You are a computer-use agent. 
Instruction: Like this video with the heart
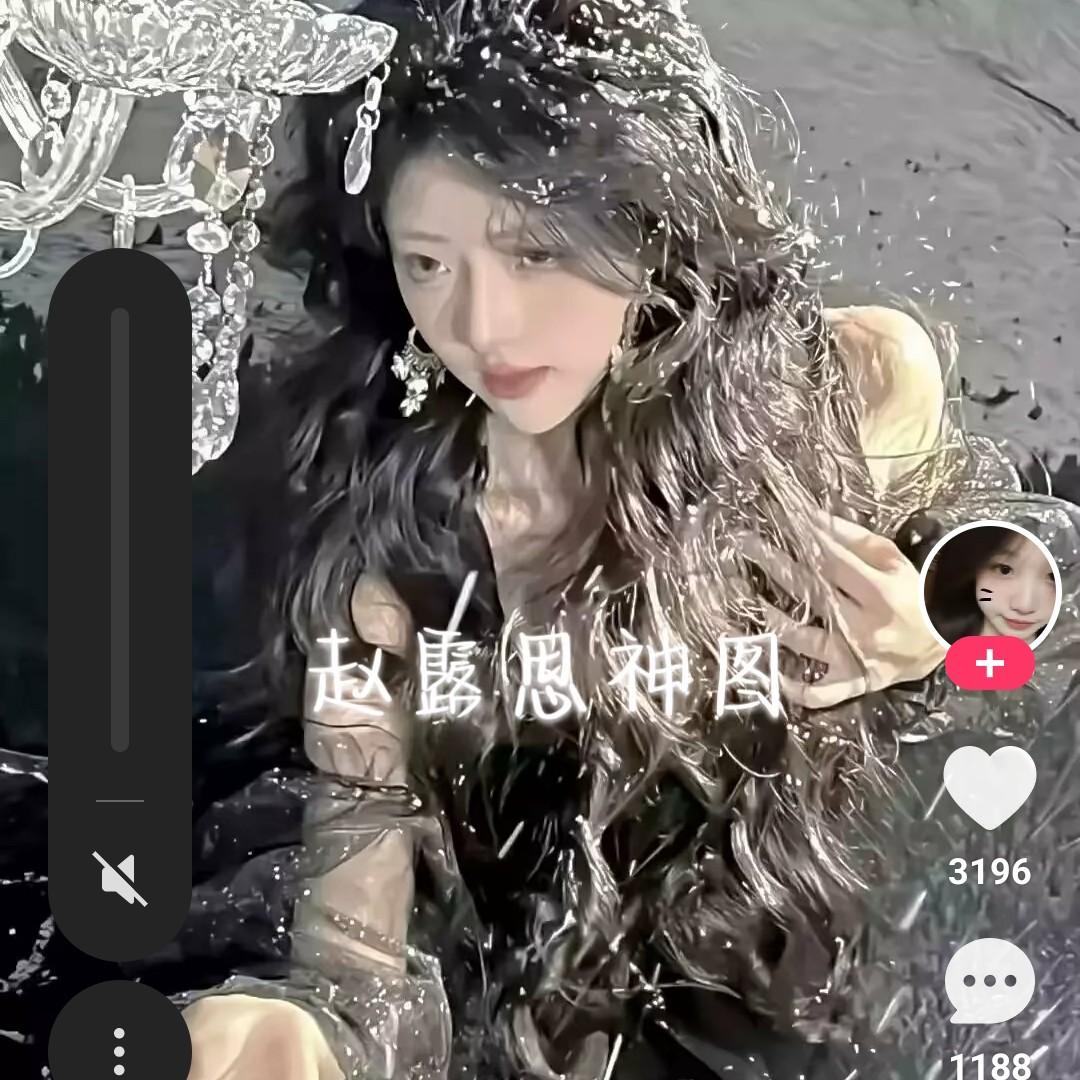coord(990,787)
